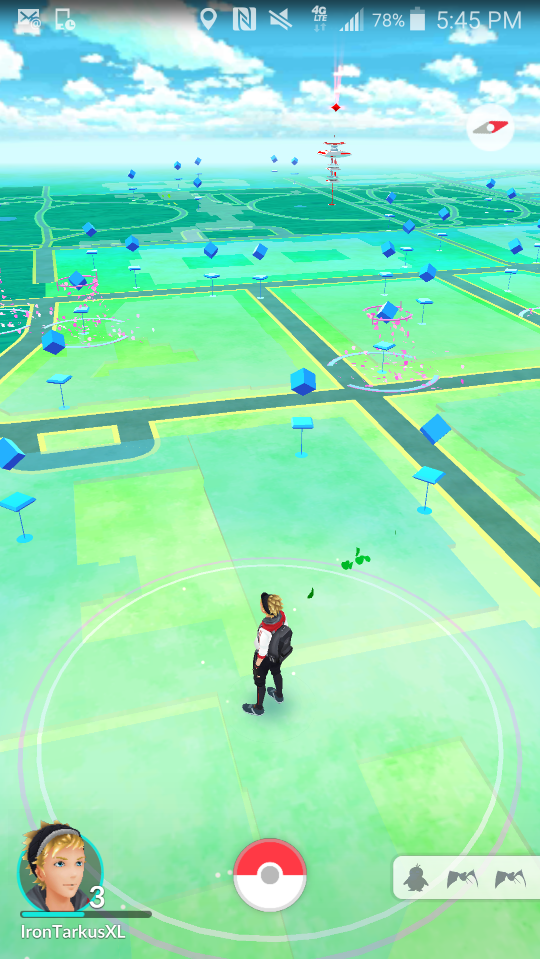Tap the compass to change map orientation
Image resolution: width=540 pixels, height=959 pixels.
coord(490,128)
